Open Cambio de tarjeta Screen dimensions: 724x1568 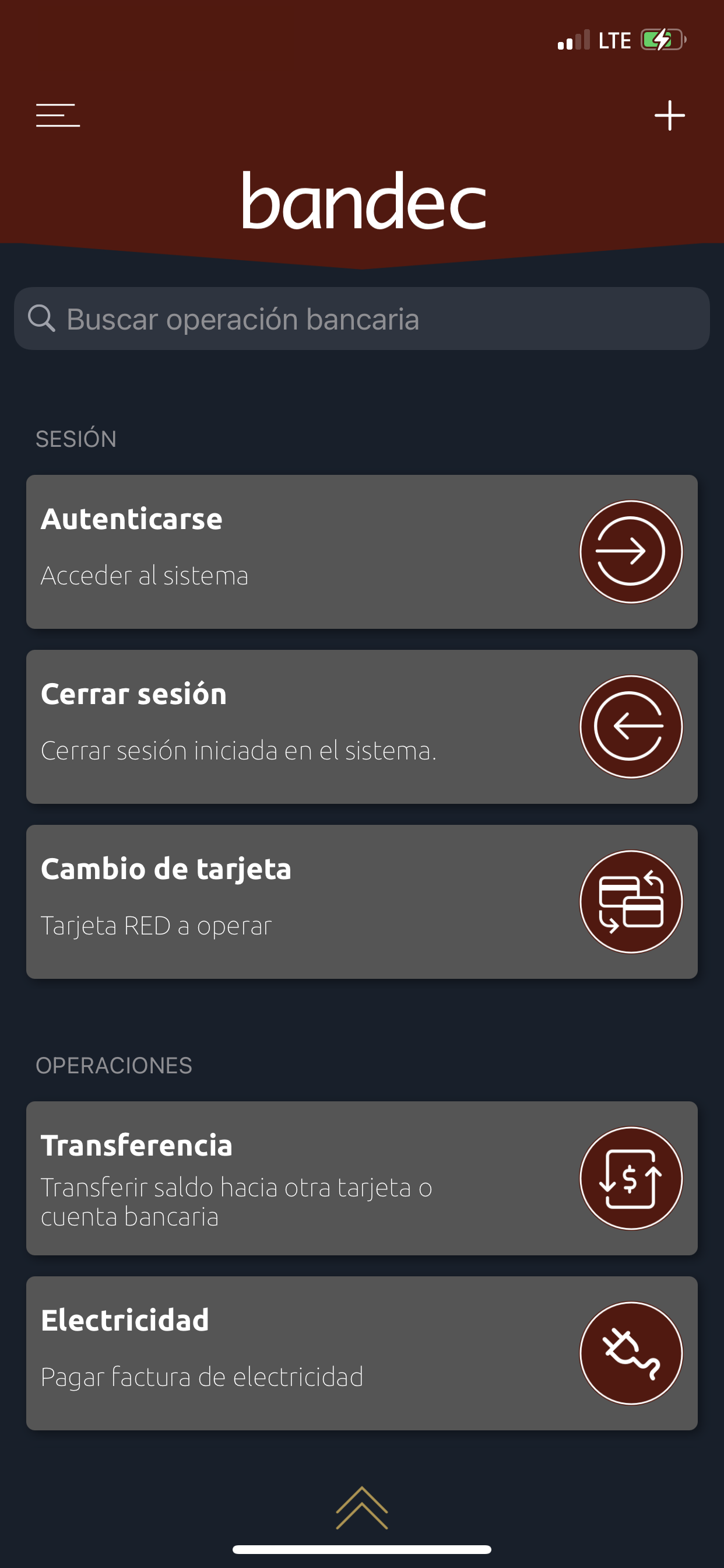(362, 901)
